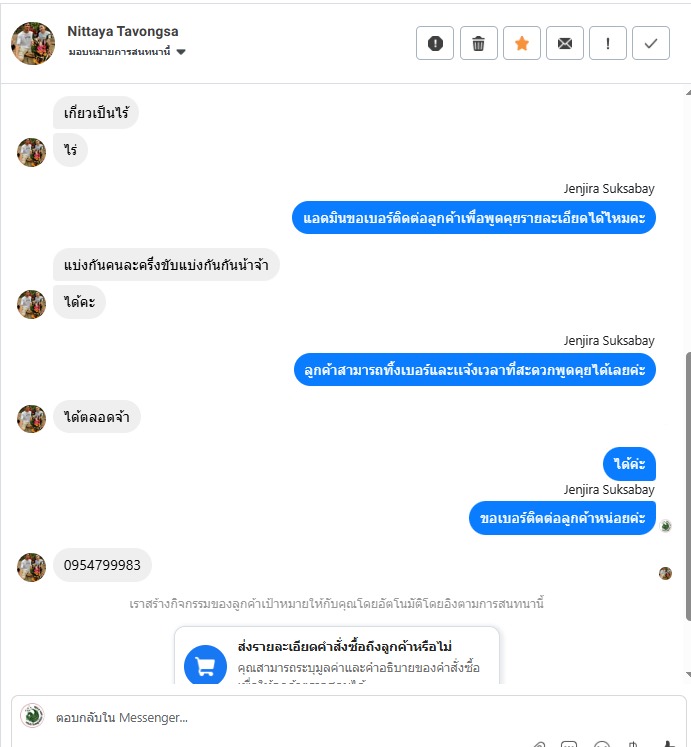
Task: Mark conversation as spam via alert icon
Action: (x=435, y=43)
